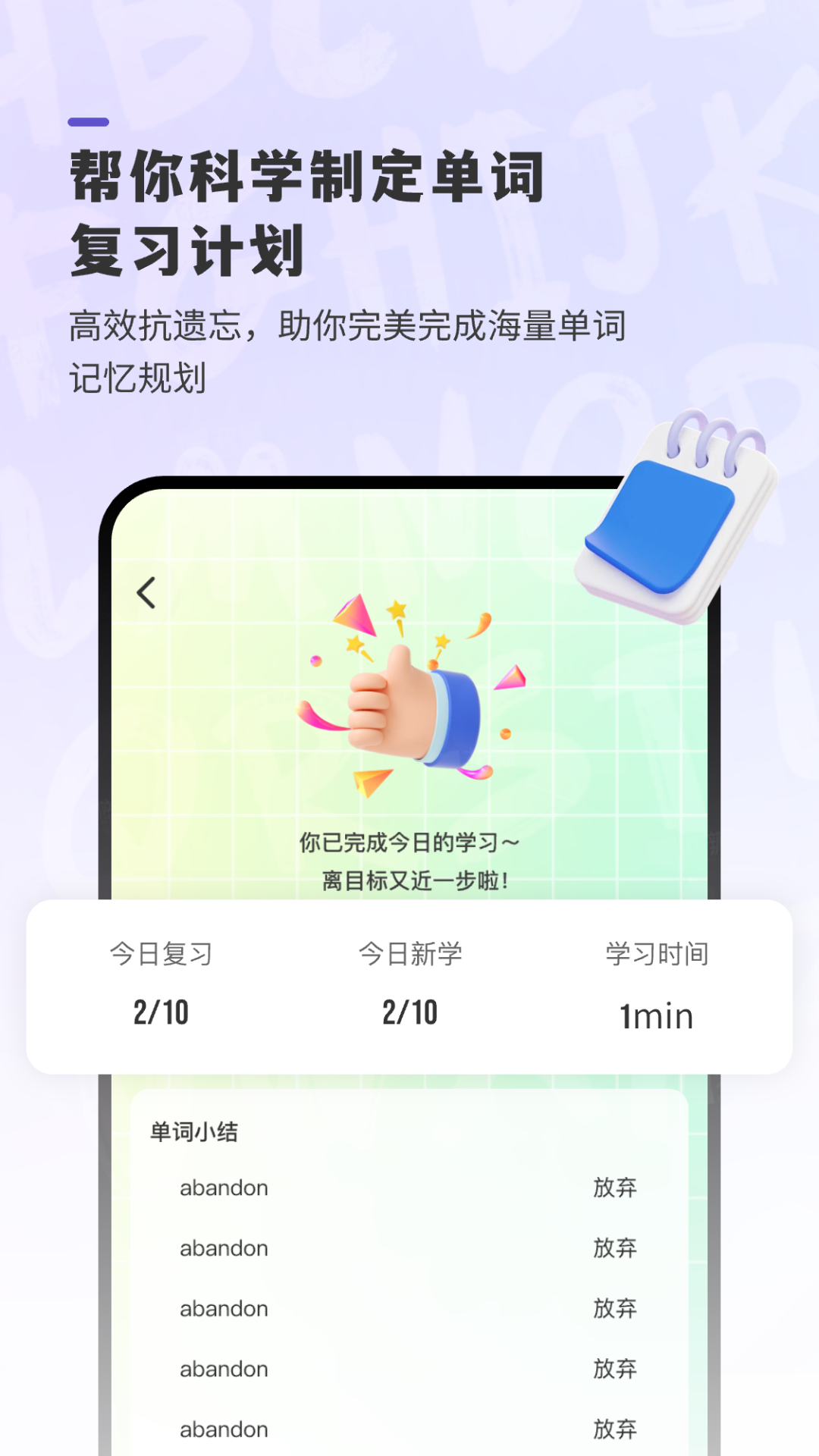Click the 放弃 translation of the third abandon

[x=614, y=1308]
